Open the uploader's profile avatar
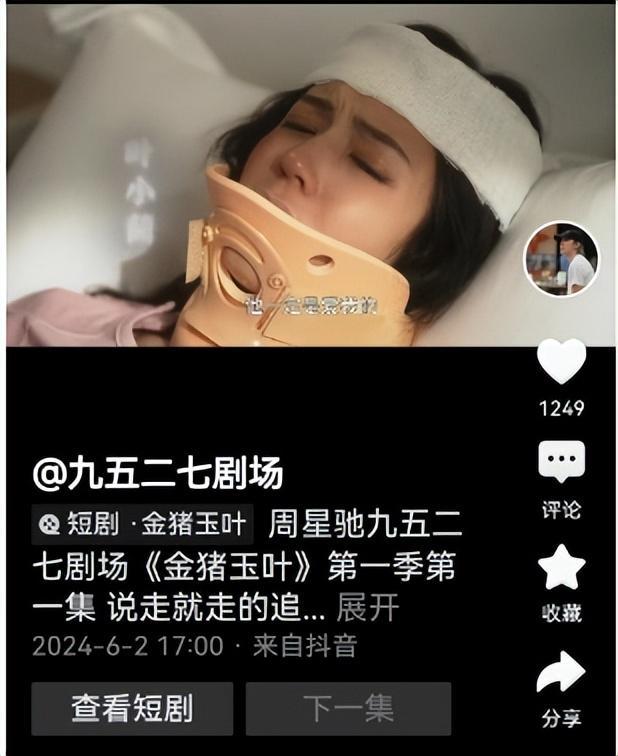 pyautogui.click(x=561, y=259)
